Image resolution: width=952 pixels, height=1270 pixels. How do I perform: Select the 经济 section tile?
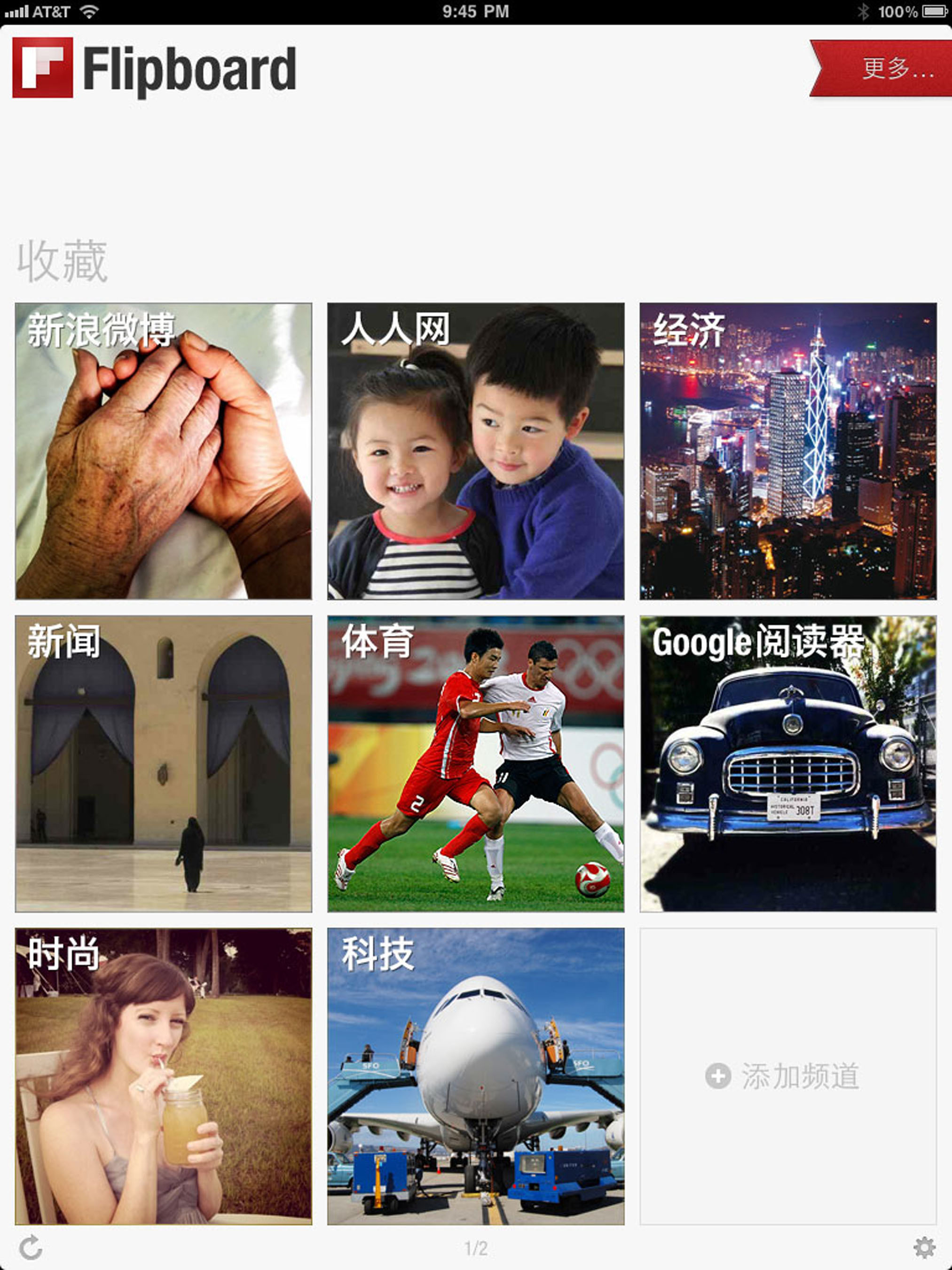pos(788,451)
